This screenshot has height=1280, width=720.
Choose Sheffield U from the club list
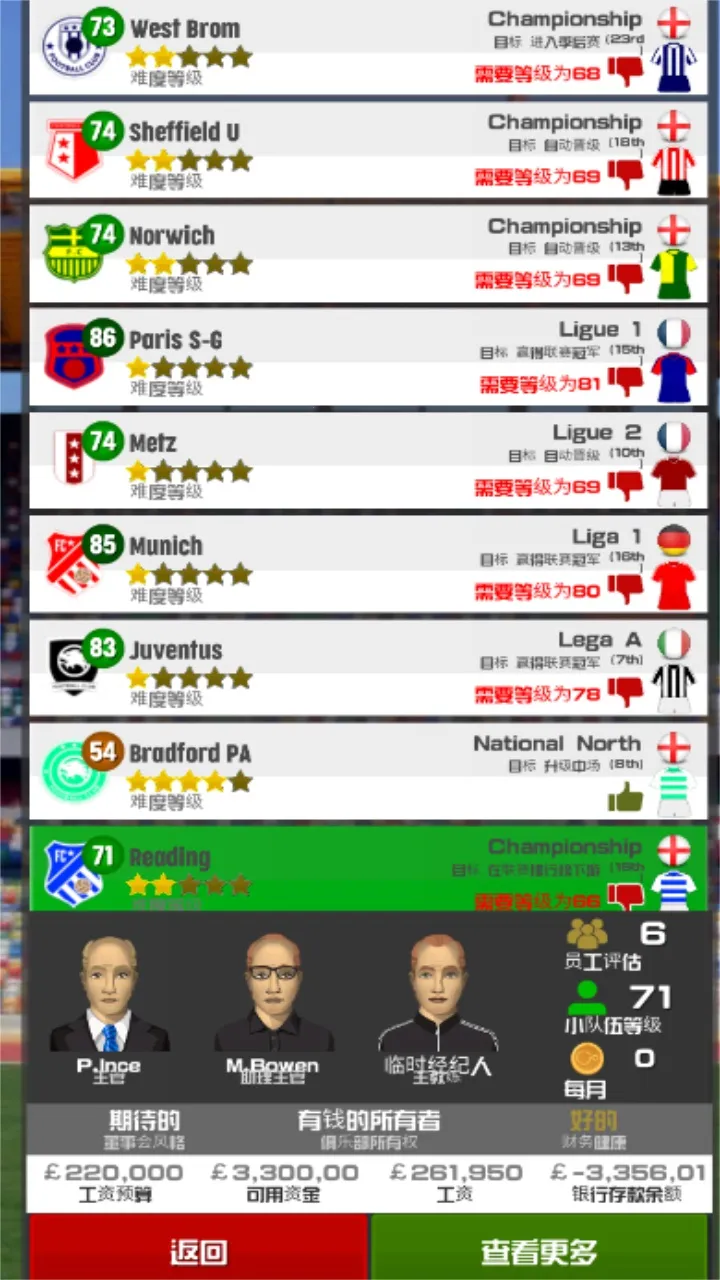(360, 150)
